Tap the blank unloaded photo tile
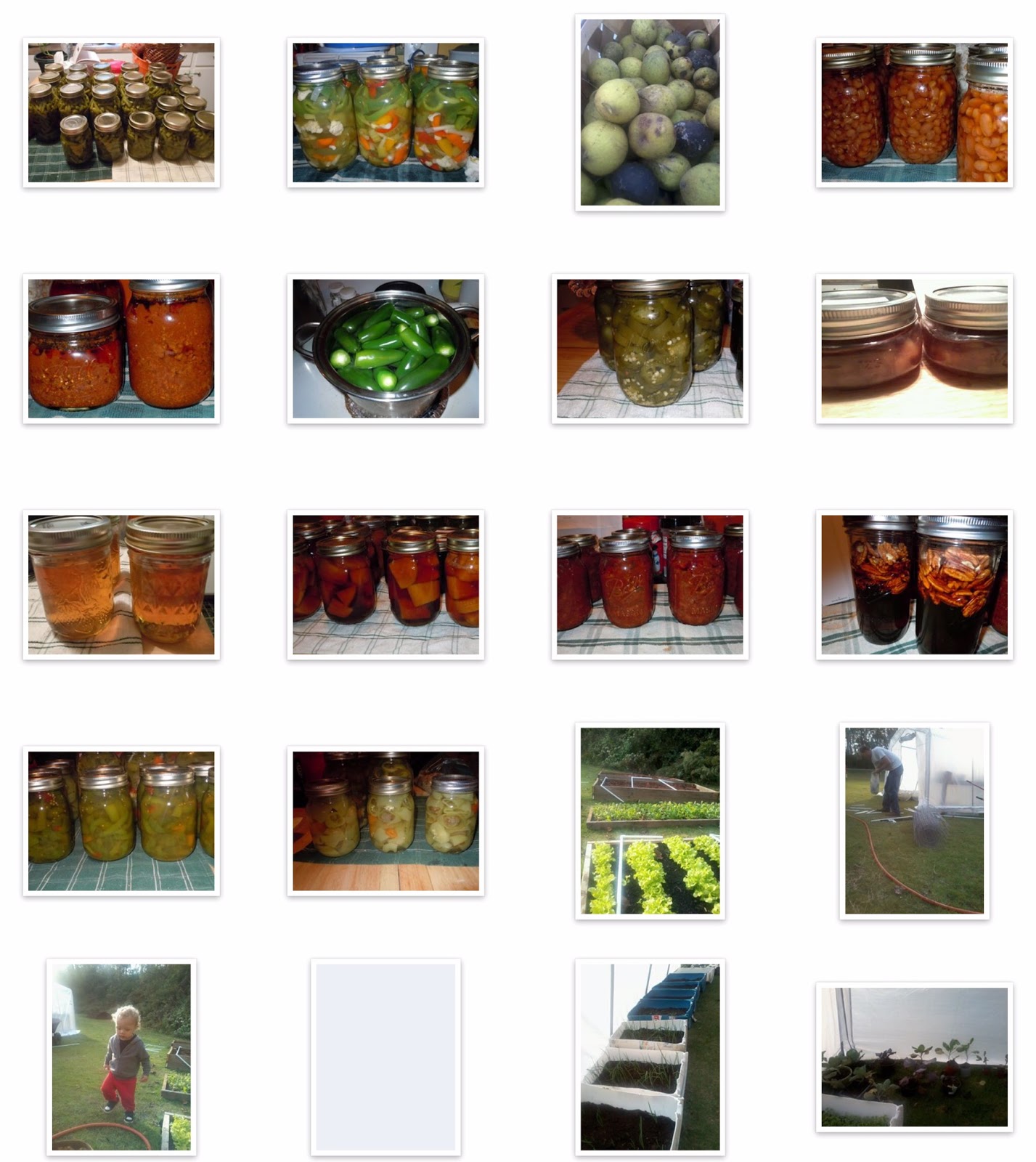This screenshot has height=1162, width=1036. point(386,1057)
